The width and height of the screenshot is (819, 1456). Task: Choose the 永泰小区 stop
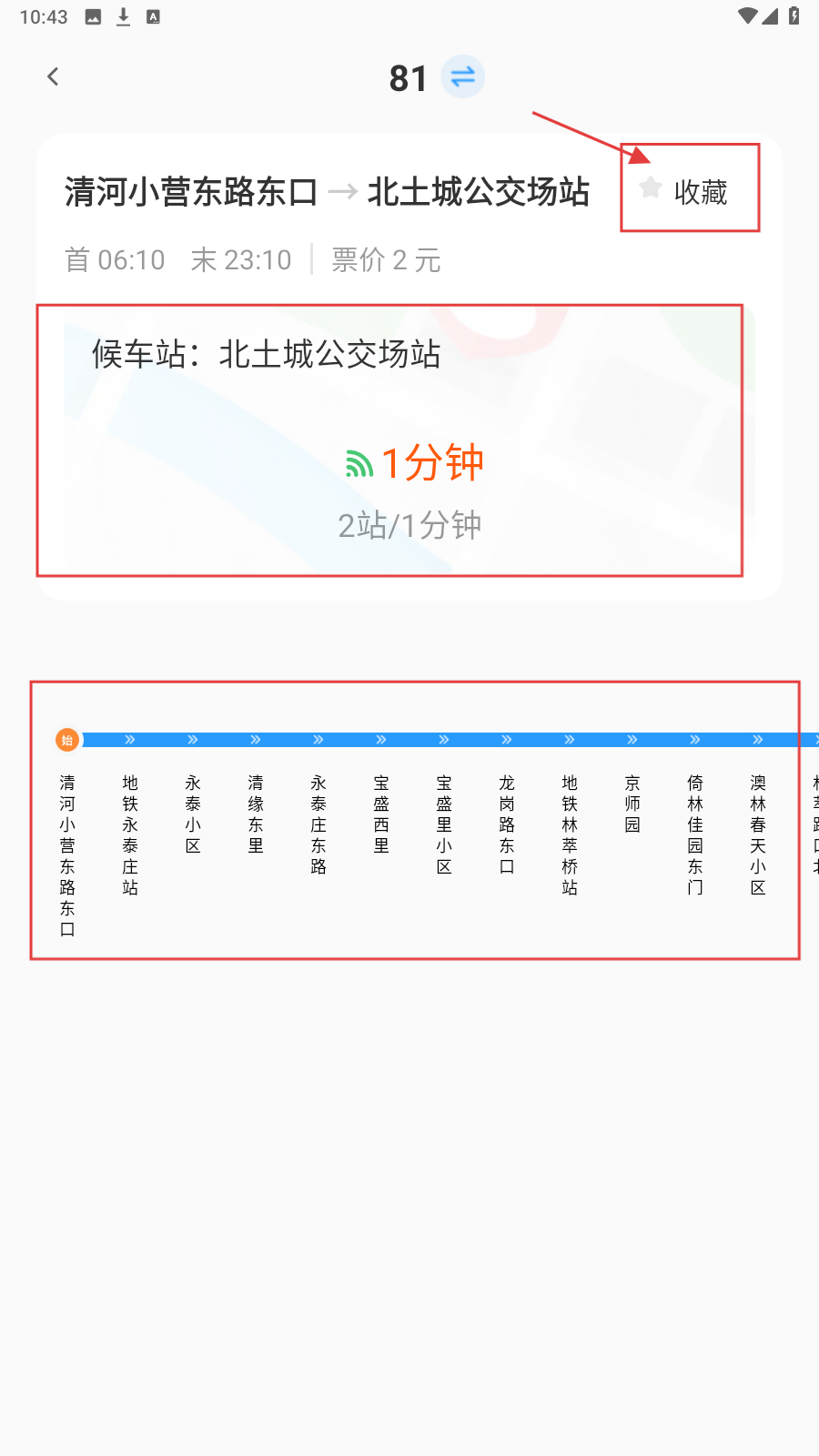193,814
